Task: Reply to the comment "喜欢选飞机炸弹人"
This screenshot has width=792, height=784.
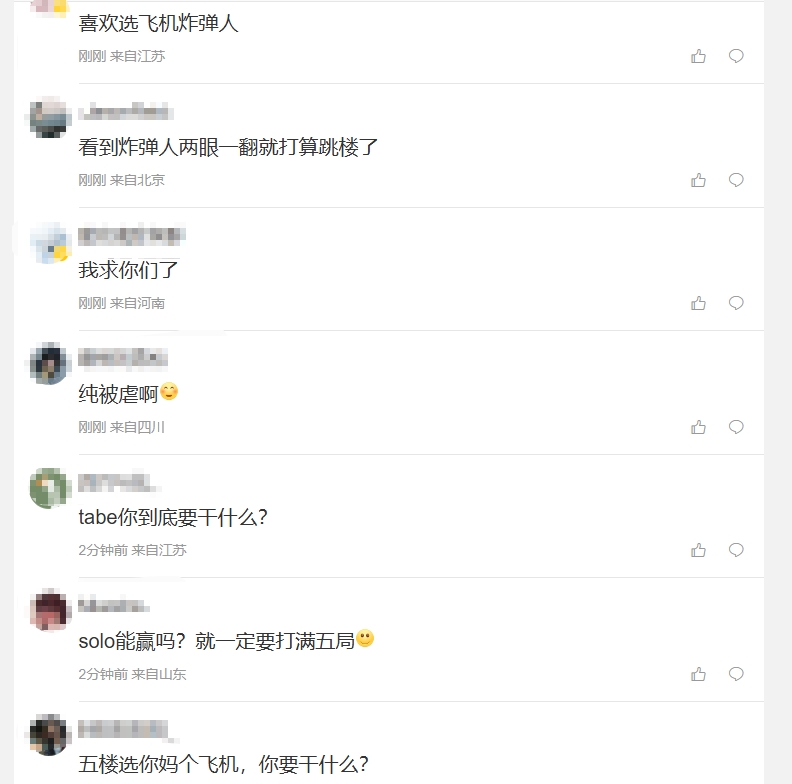Action: click(x=736, y=56)
